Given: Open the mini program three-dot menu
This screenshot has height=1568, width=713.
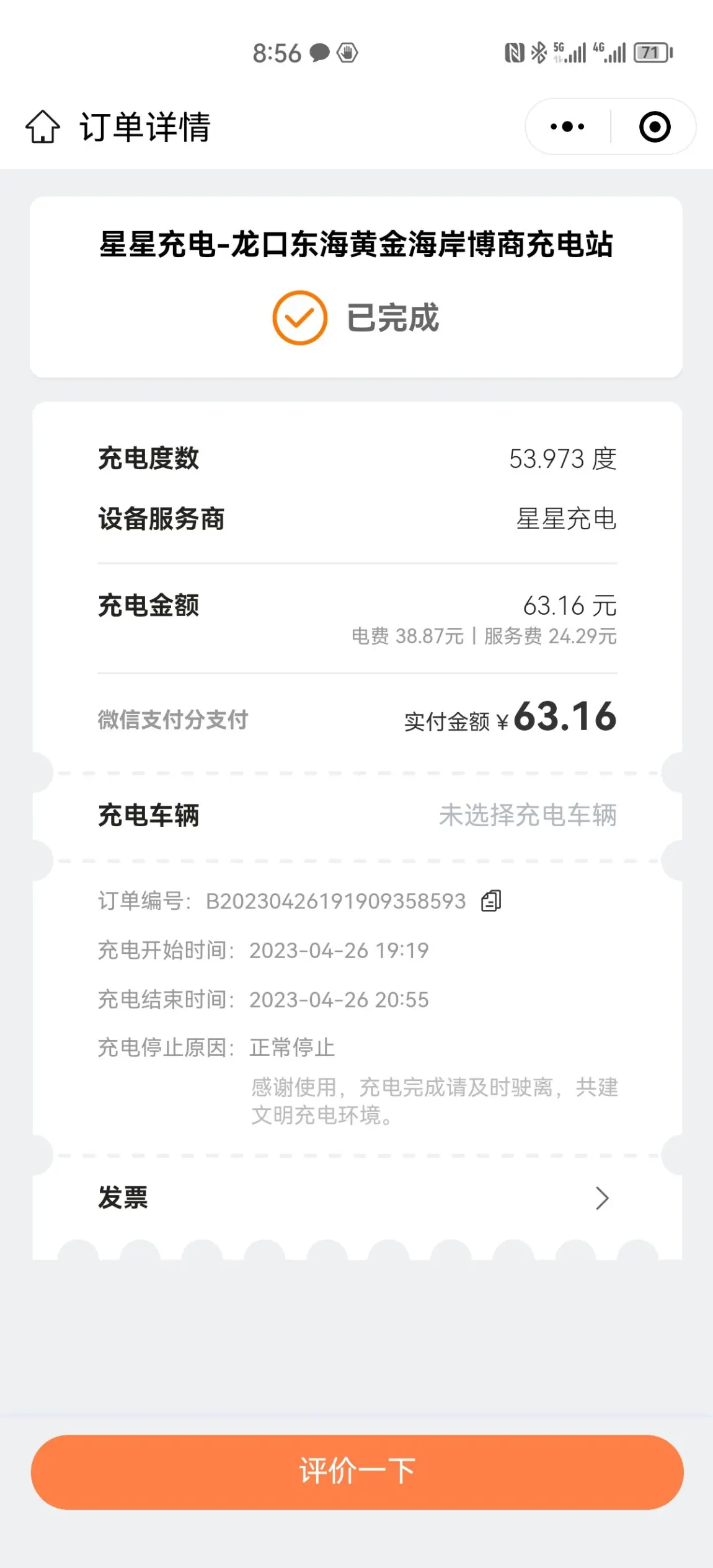Looking at the screenshot, I should pyautogui.click(x=567, y=127).
